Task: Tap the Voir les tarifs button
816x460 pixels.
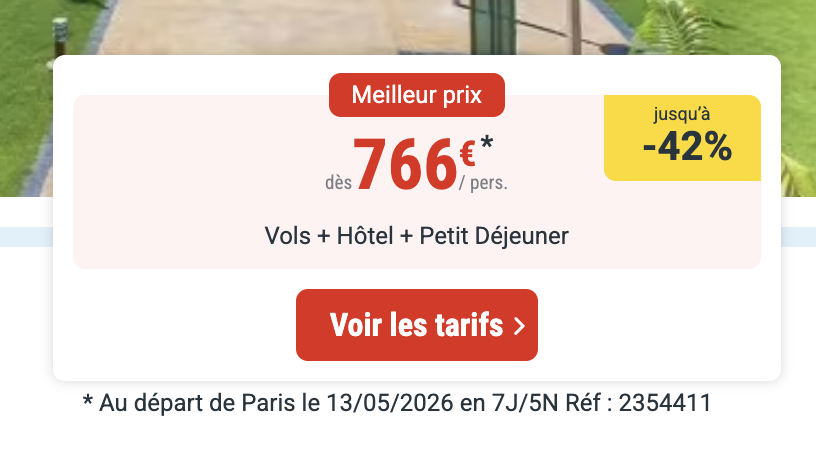Action: pos(417,325)
